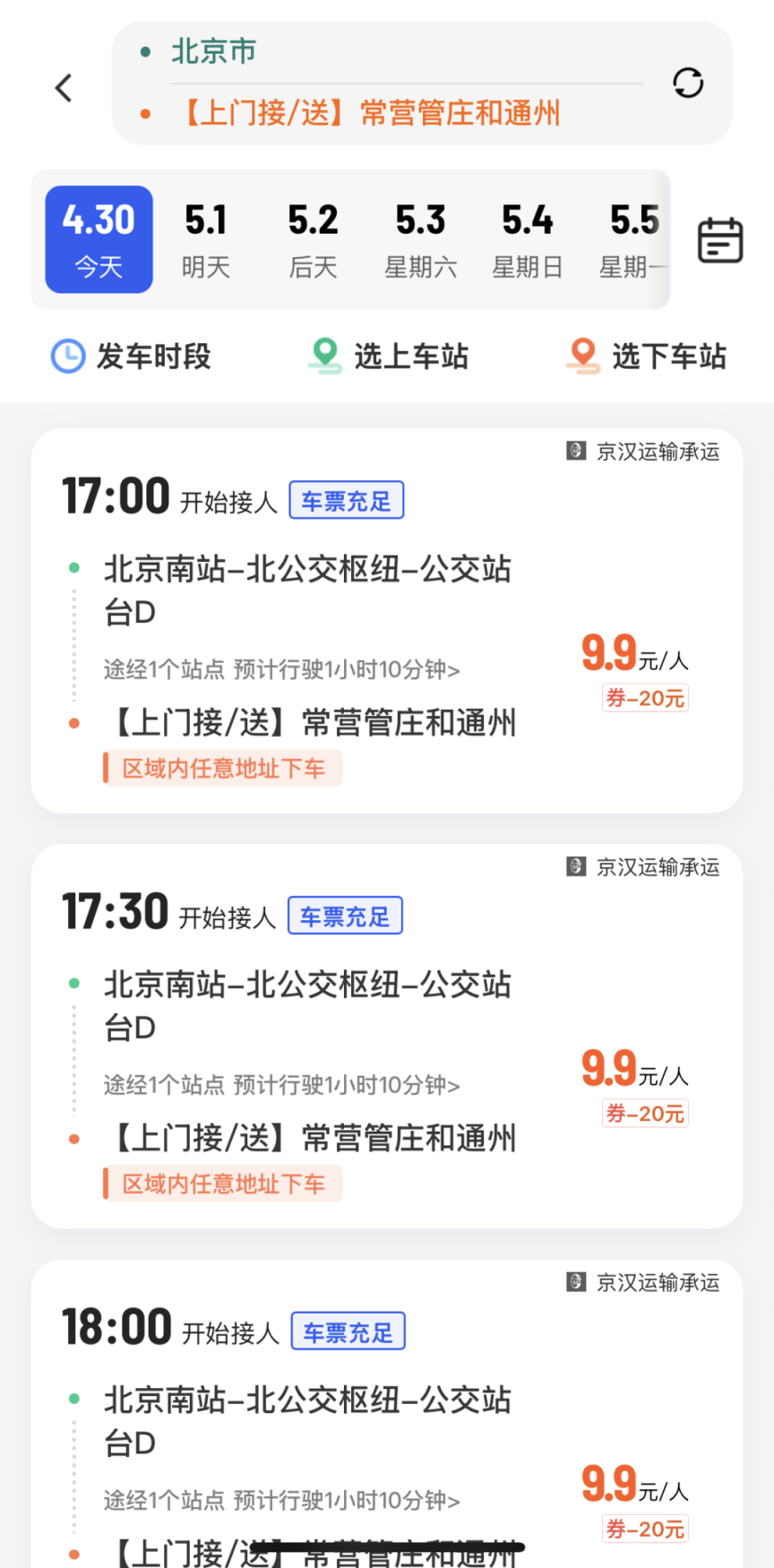
Task: View stops for the 17:00 trip
Action: coord(281,669)
